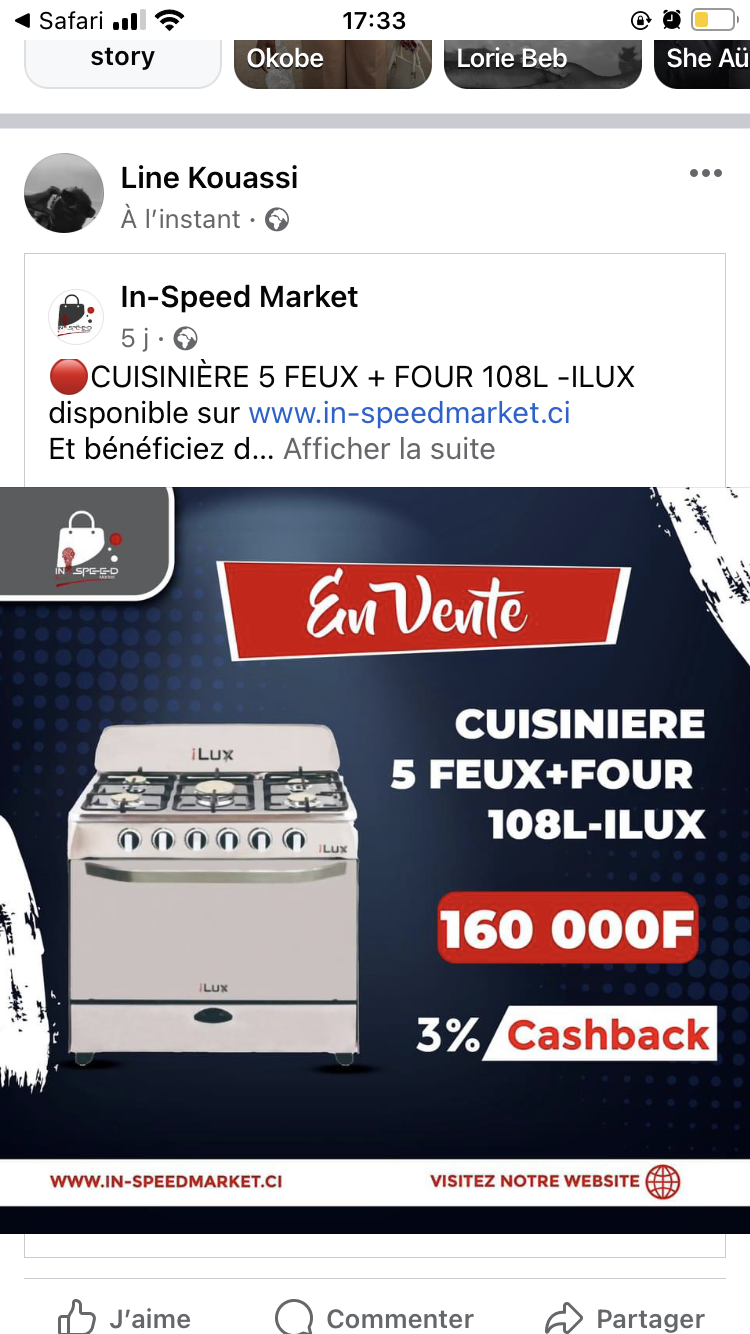This screenshot has height=1334, width=750.
Task: Open the post options three-dot menu
Action: pos(705,173)
